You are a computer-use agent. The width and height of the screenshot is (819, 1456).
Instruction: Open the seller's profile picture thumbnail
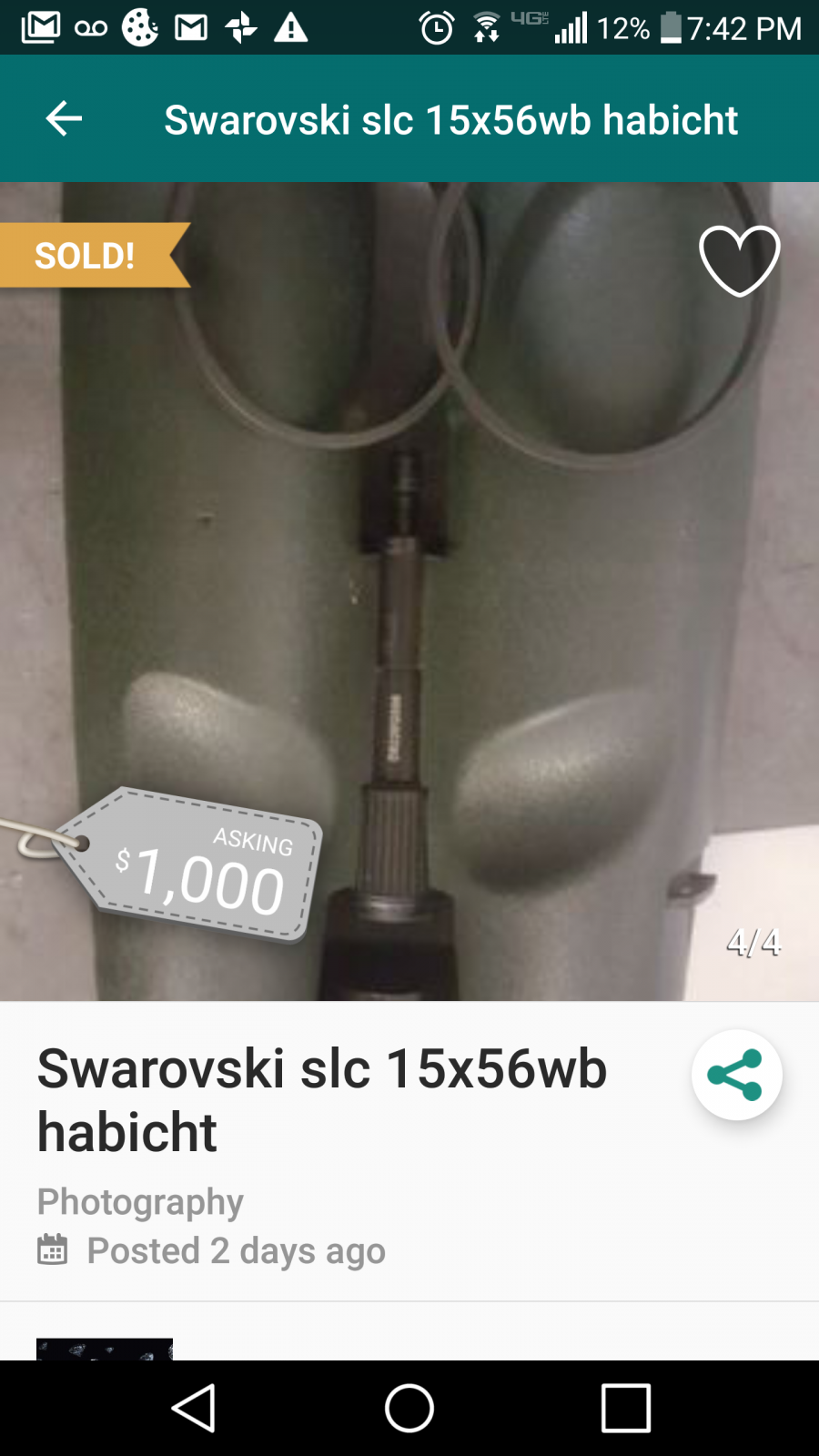105,1349
